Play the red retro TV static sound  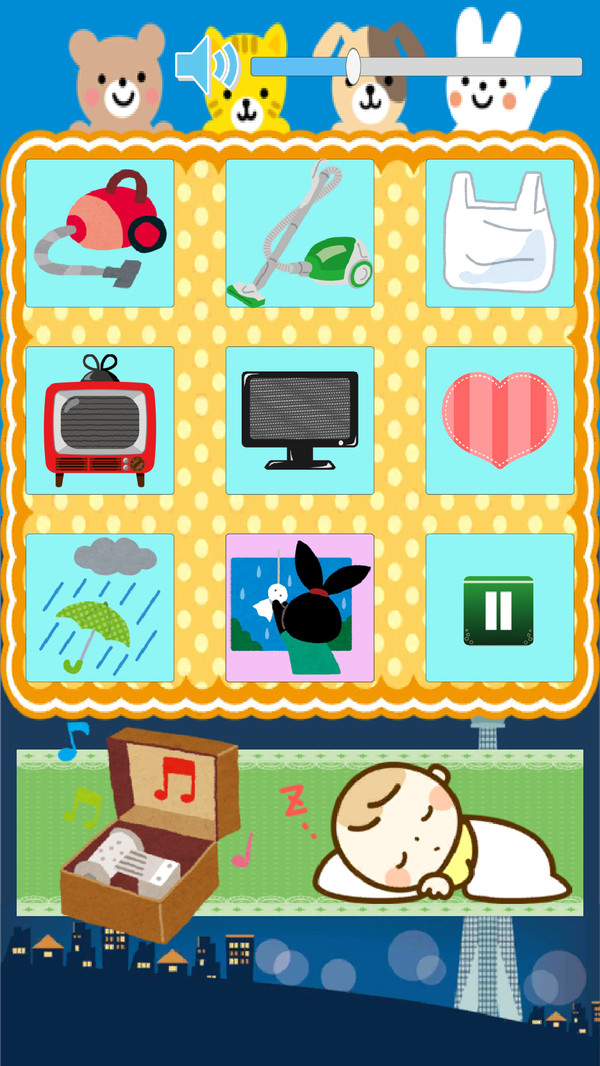coord(99,420)
